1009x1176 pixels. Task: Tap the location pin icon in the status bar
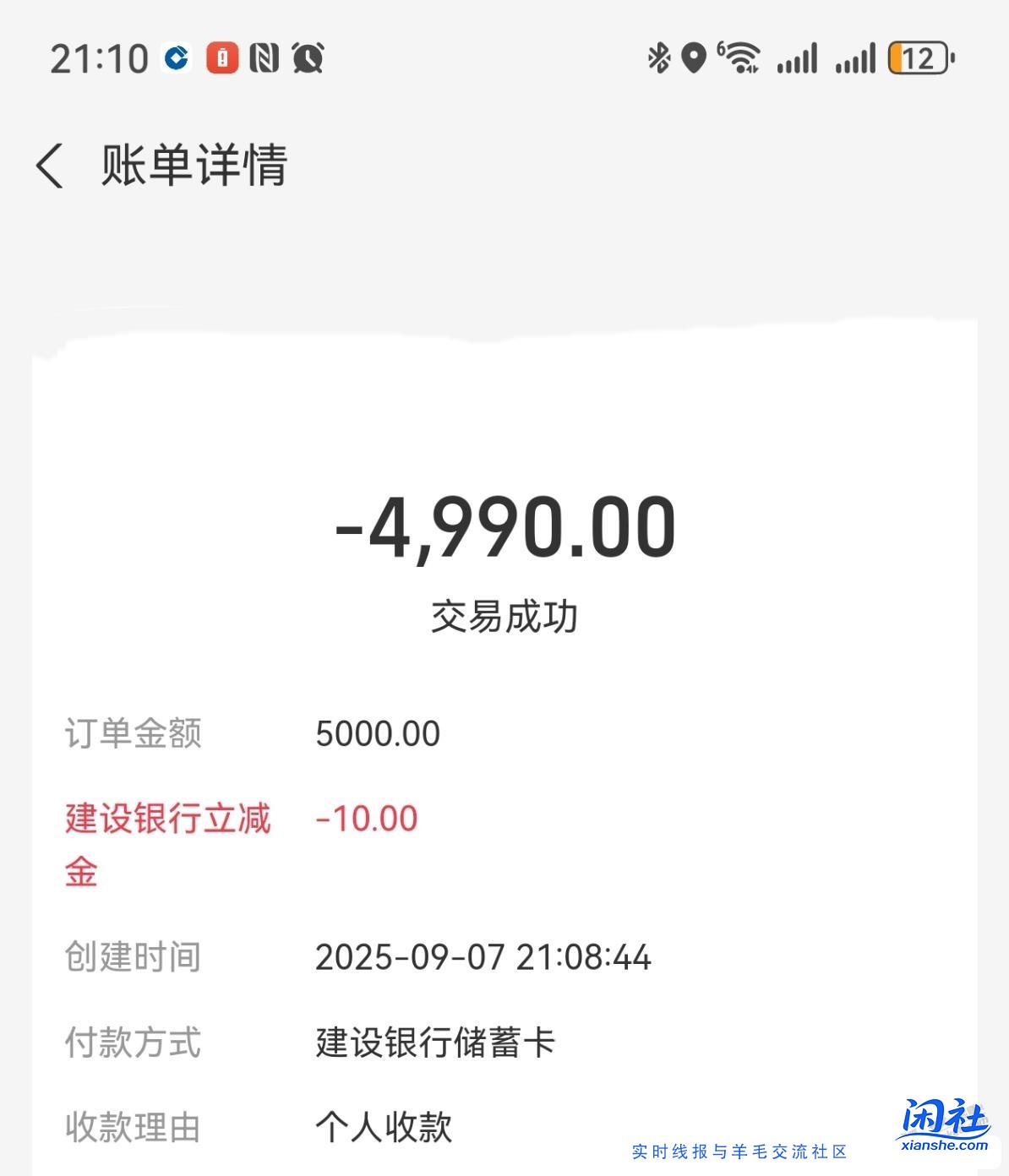tap(691, 57)
